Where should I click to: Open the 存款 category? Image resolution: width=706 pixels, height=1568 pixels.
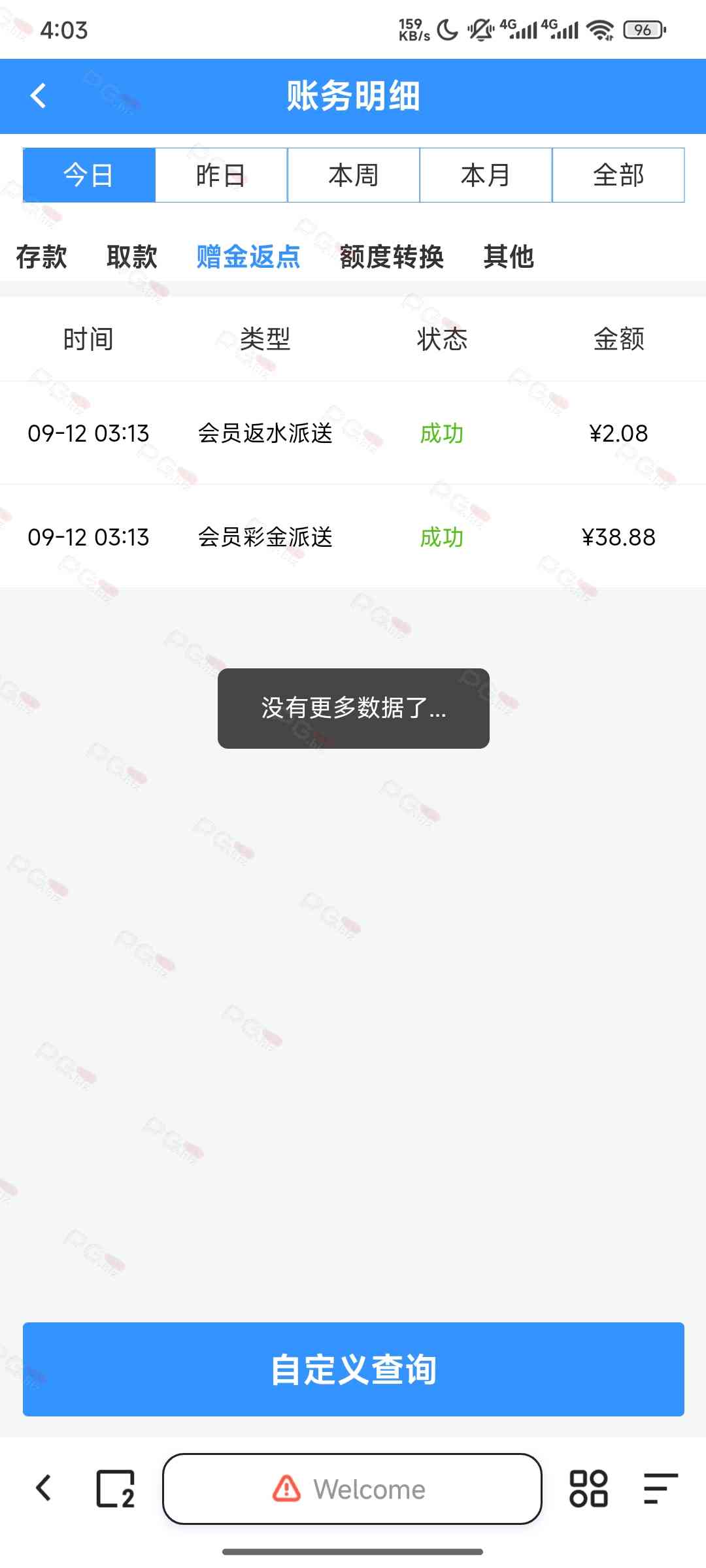click(41, 257)
